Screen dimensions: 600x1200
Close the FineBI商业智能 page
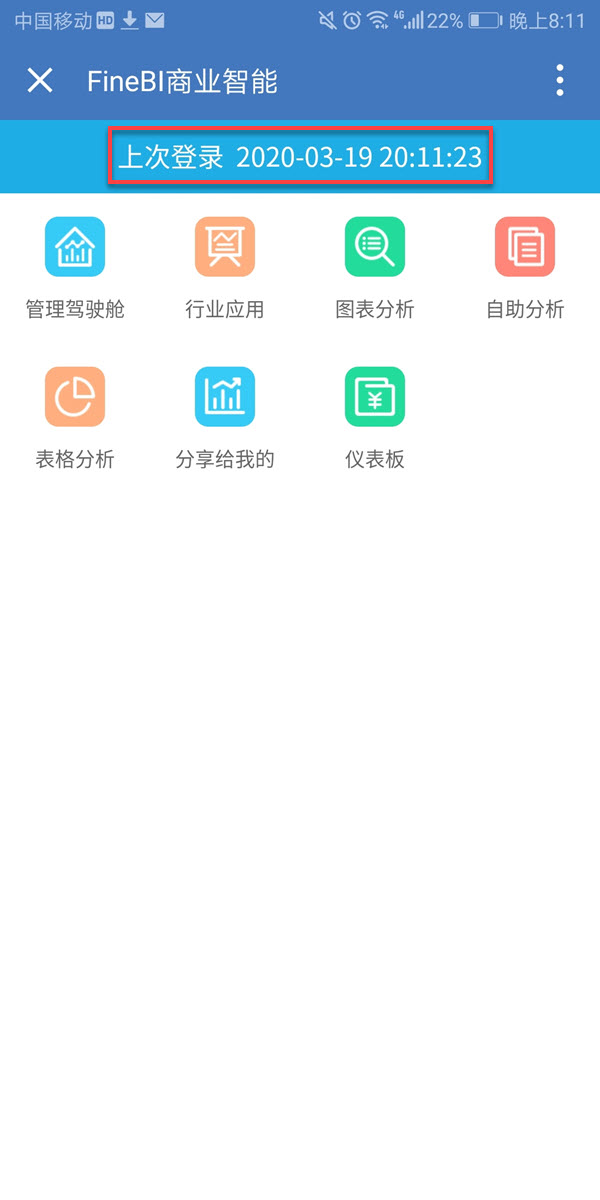coord(40,81)
